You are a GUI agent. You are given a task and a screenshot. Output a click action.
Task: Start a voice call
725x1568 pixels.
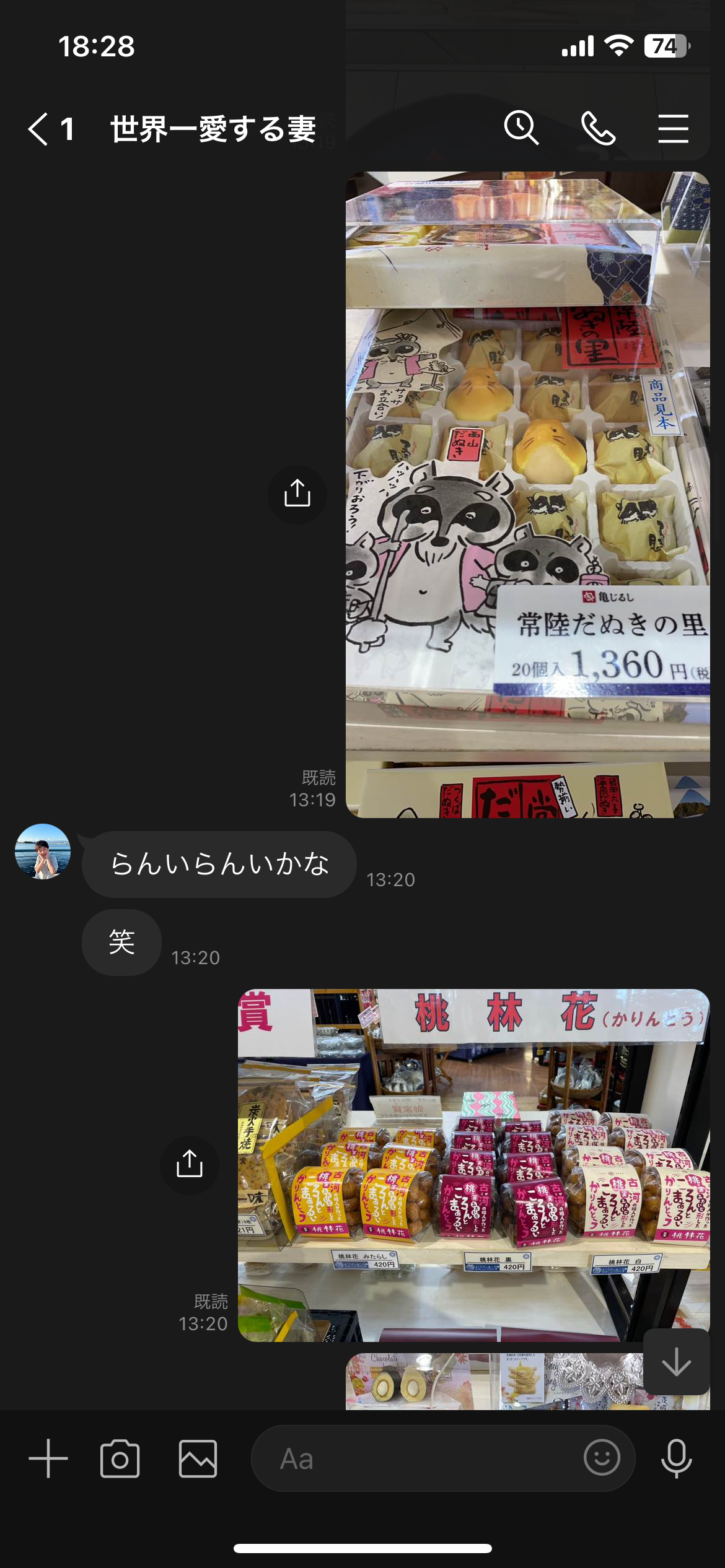tap(598, 128)
